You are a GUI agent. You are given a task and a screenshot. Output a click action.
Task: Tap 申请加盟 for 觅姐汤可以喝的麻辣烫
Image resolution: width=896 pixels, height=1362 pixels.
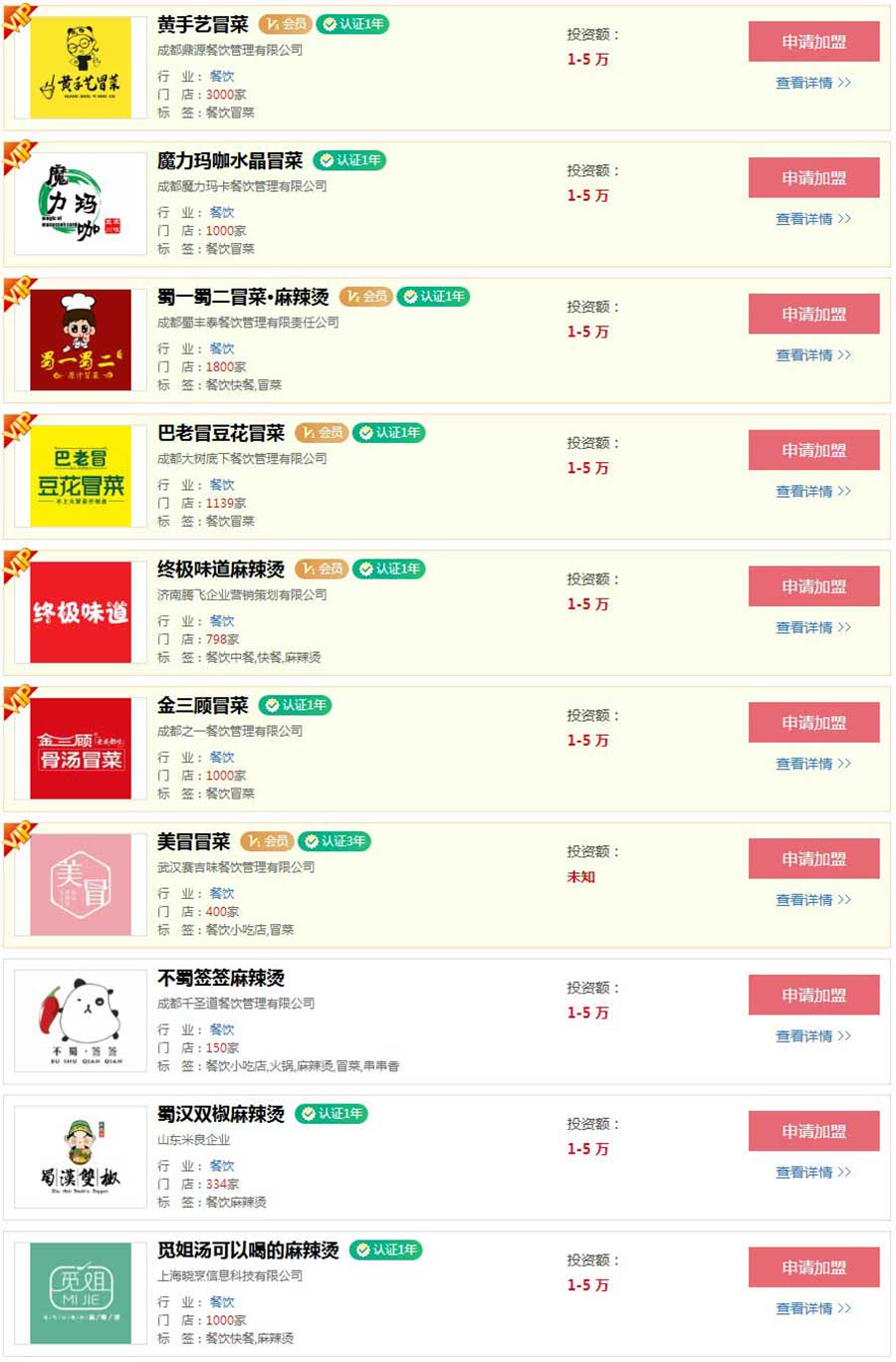click(x=813, y=1268)
